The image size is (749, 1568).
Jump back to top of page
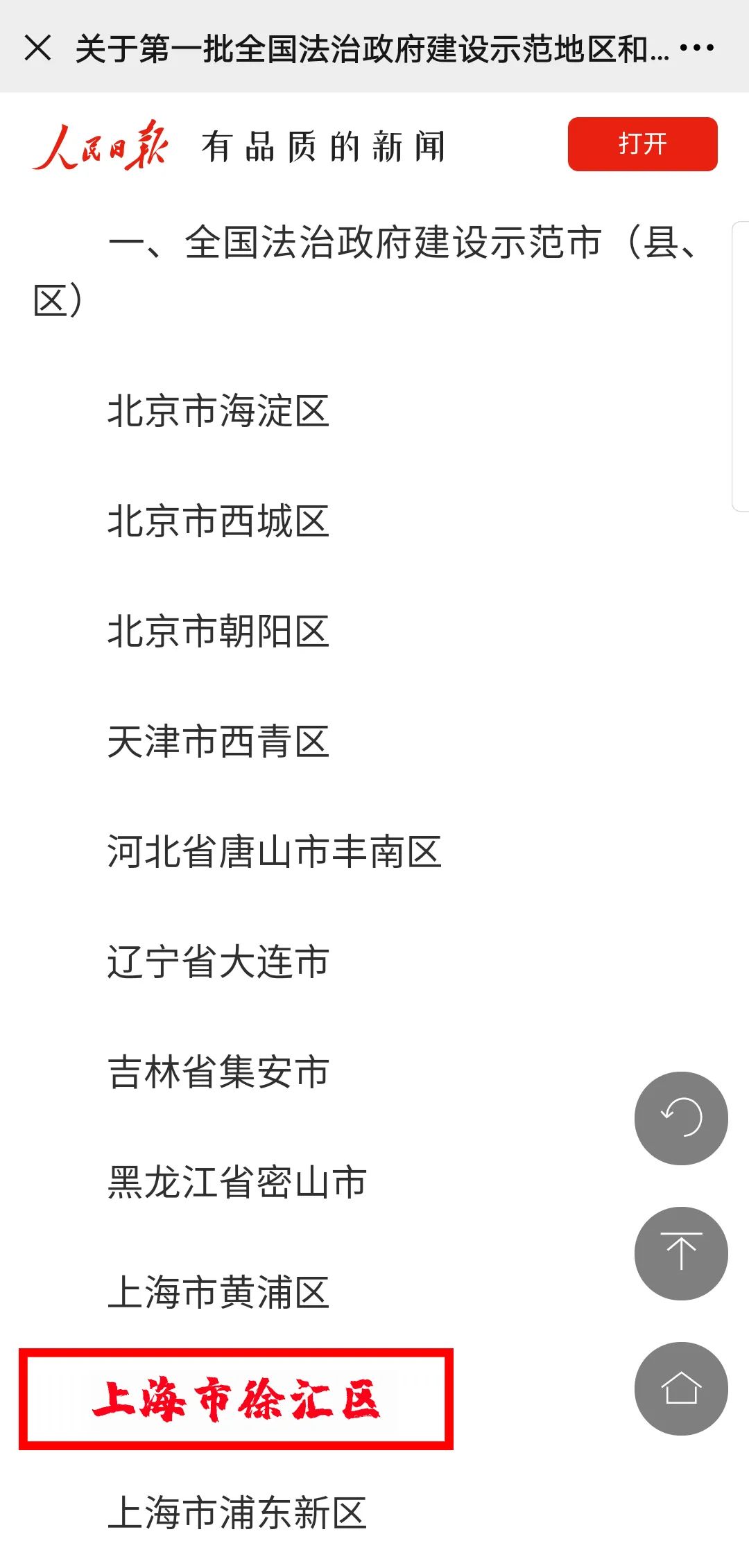coord(681,1253)
